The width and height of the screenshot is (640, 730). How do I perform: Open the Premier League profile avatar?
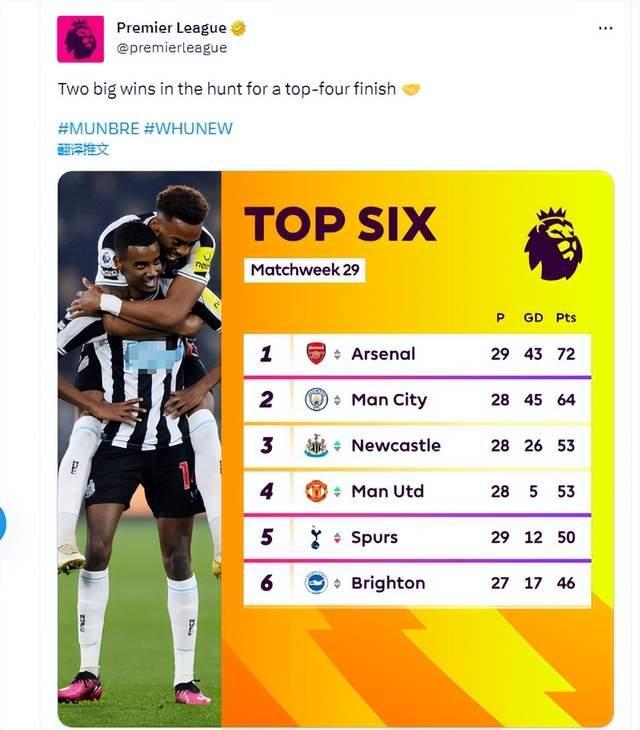point(81,39)
